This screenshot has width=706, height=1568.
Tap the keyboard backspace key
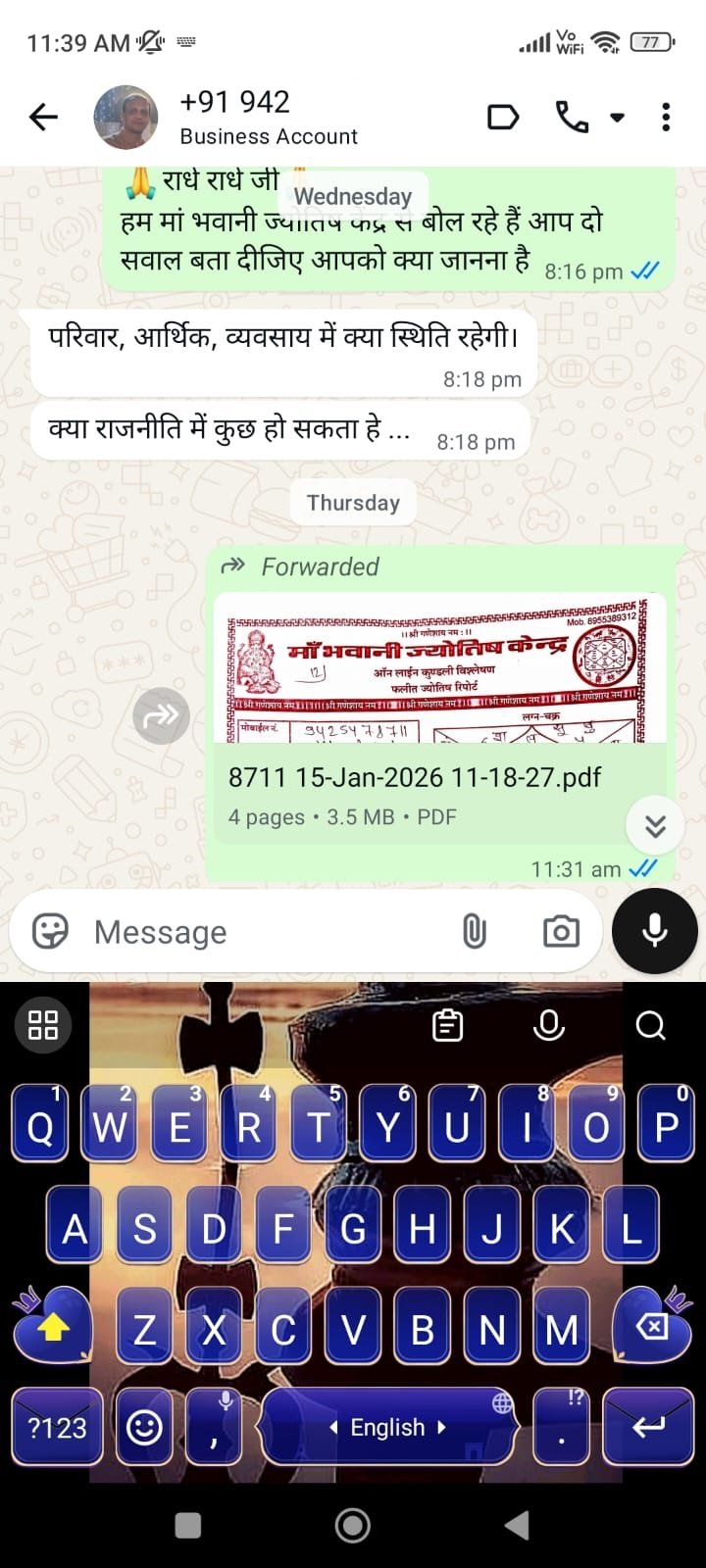(x=651, y=1327)
